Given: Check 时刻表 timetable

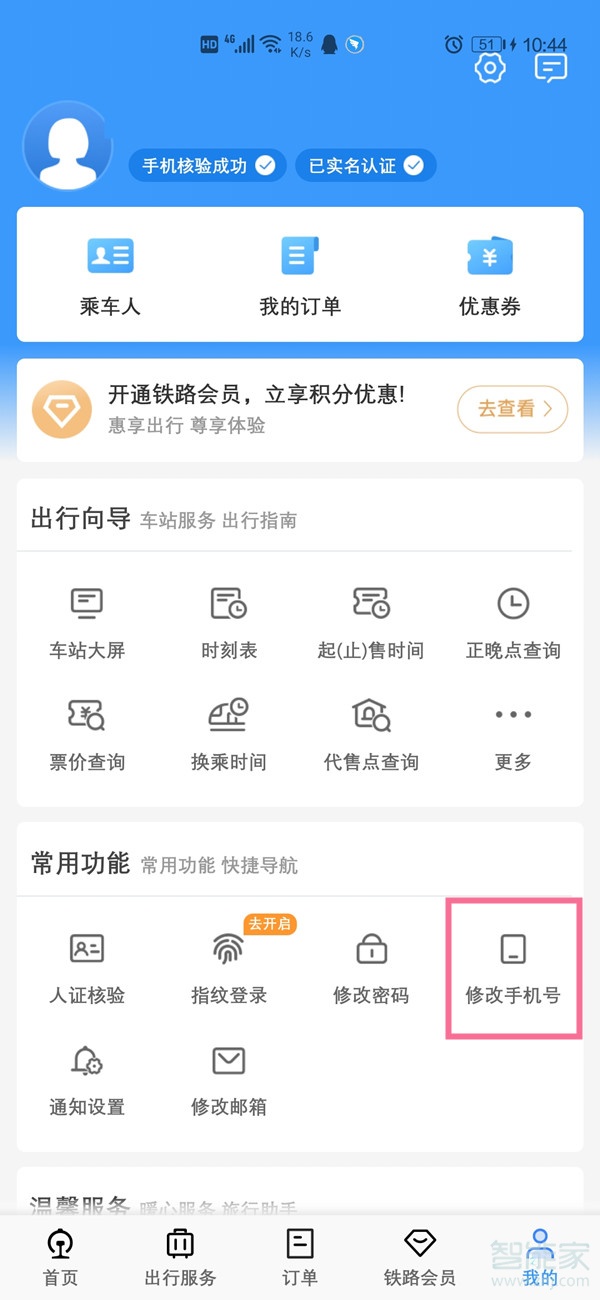Looking at the screenshot, I should click(229, 622).
